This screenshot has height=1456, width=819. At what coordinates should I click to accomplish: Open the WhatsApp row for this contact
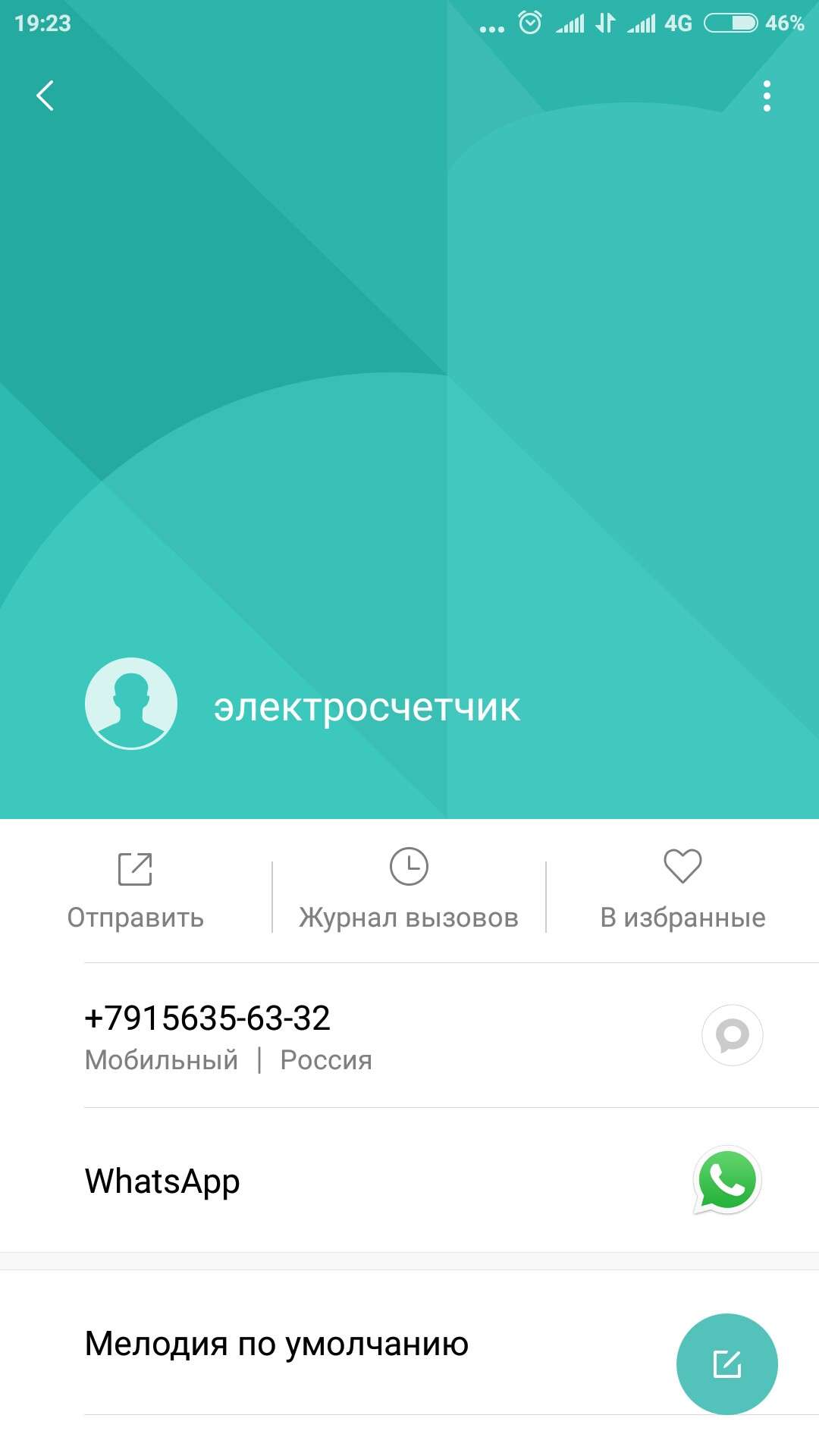409,1181
